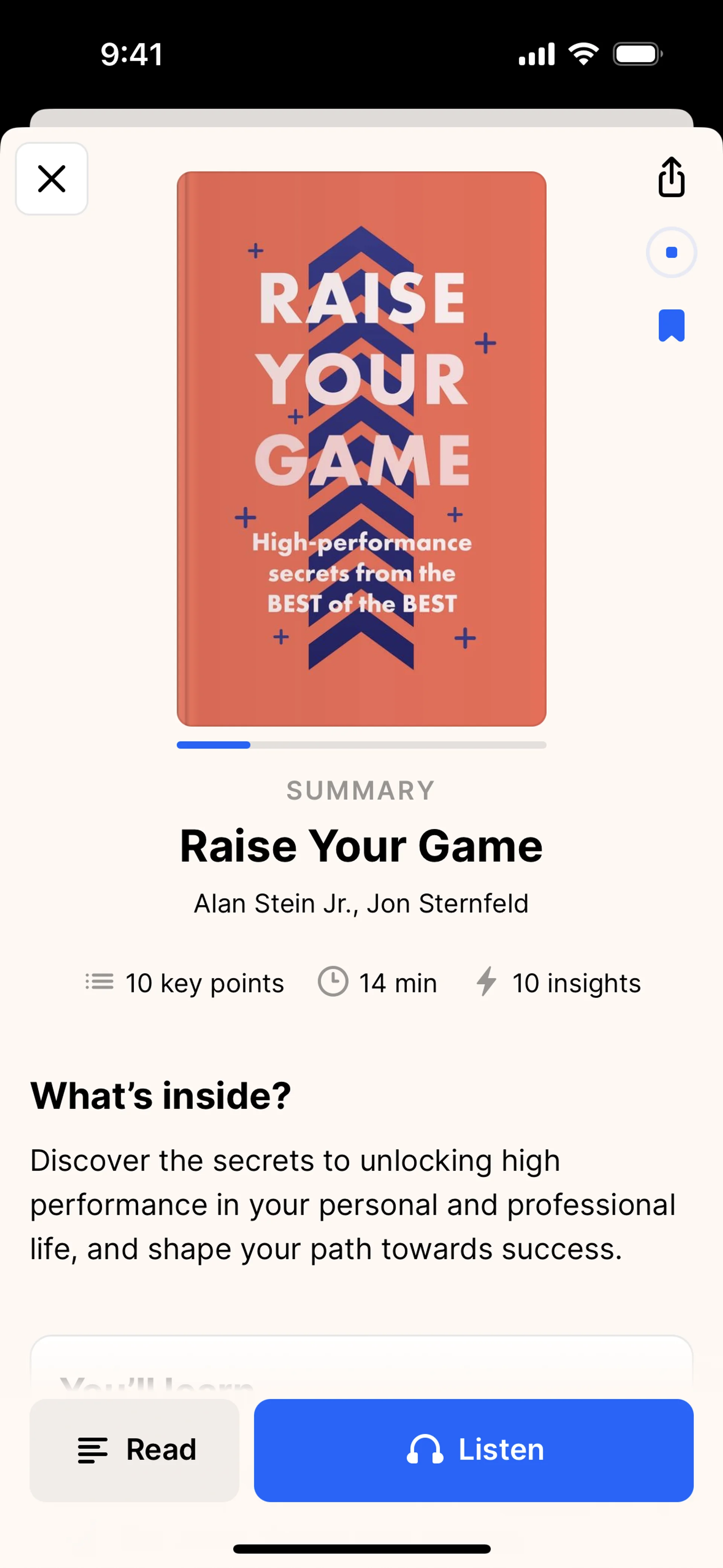Remove the bookmark from Raise Your Game
Image resolution: width=723 pixels, height=1568 pixels.
pos(671,326)
